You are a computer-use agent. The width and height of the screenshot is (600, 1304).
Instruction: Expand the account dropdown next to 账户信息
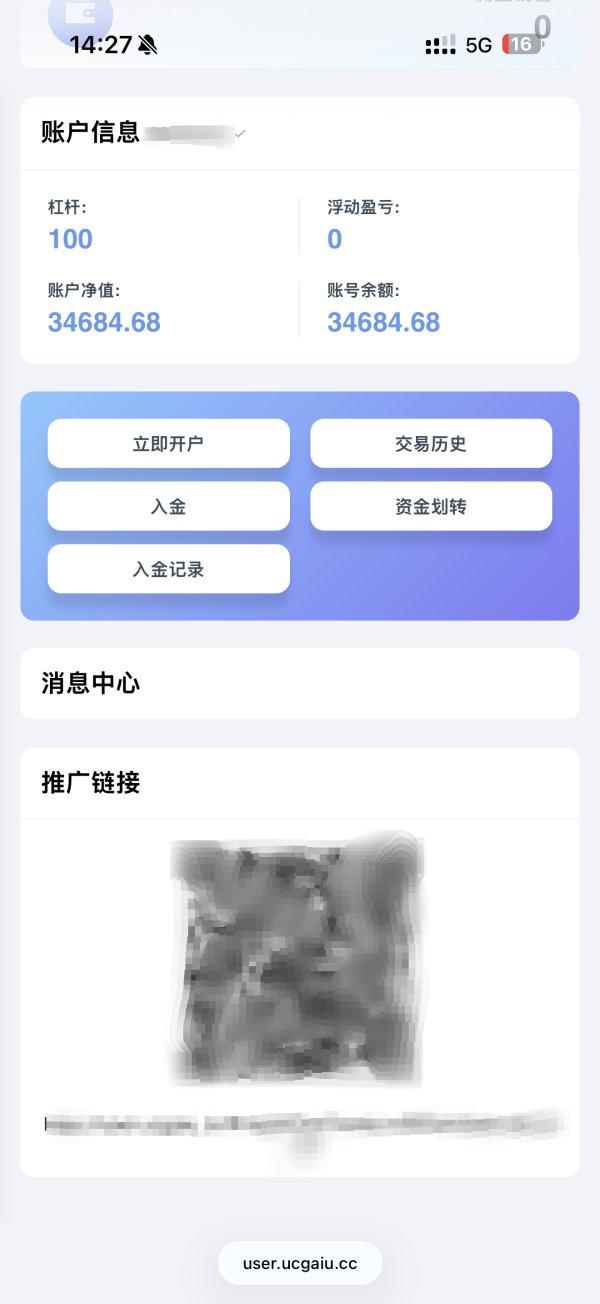click(x=196, y=132)
